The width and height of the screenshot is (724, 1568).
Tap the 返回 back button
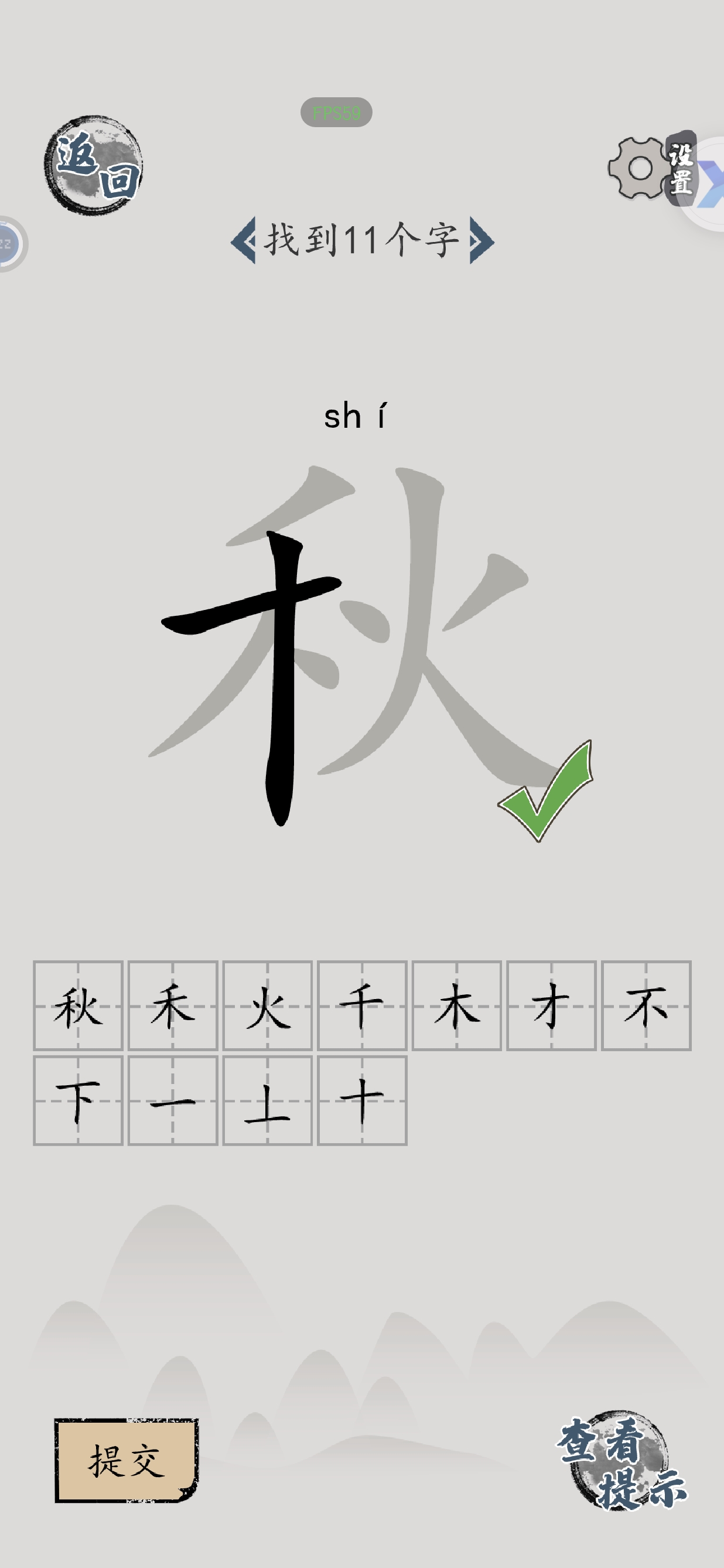coord(94,164)
